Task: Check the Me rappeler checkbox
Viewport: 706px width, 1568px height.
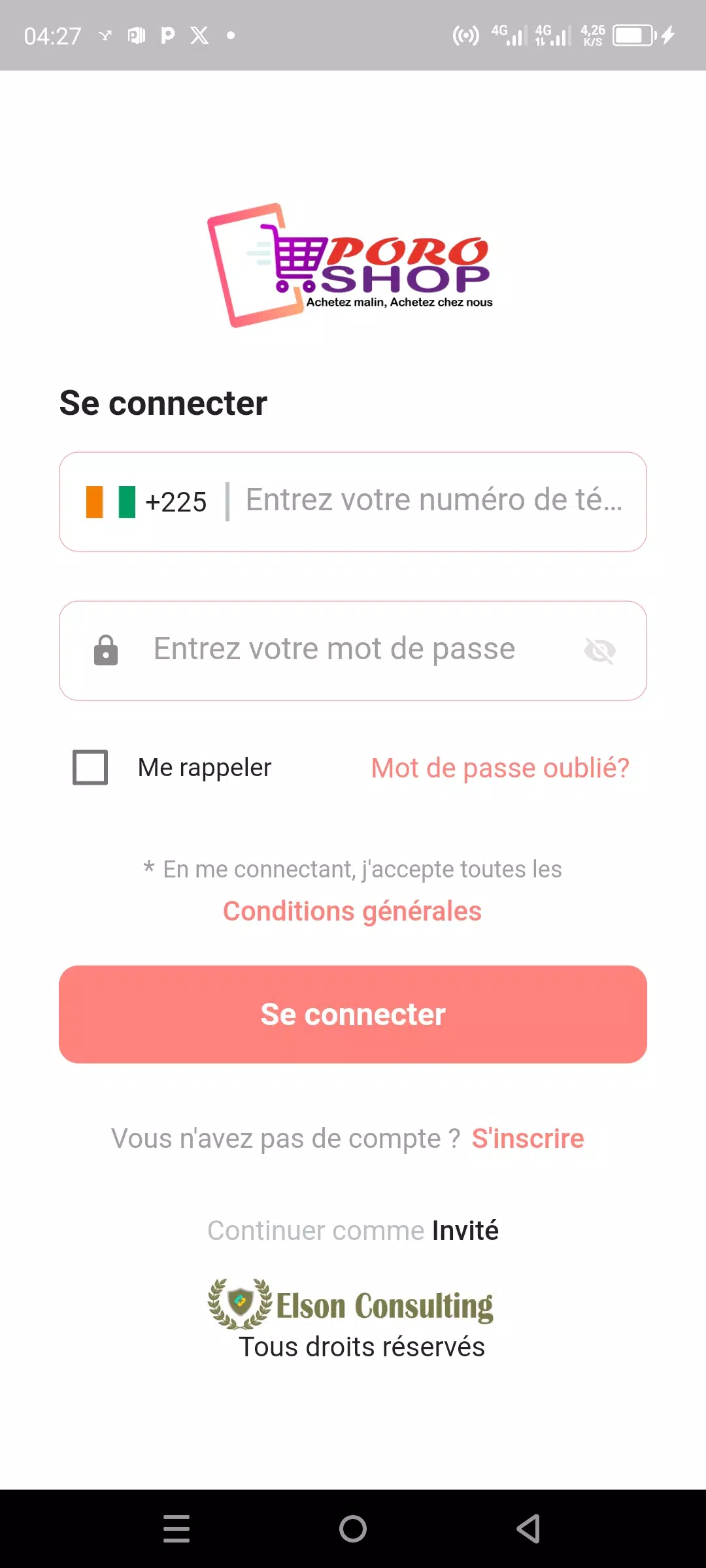Action: 90,767
